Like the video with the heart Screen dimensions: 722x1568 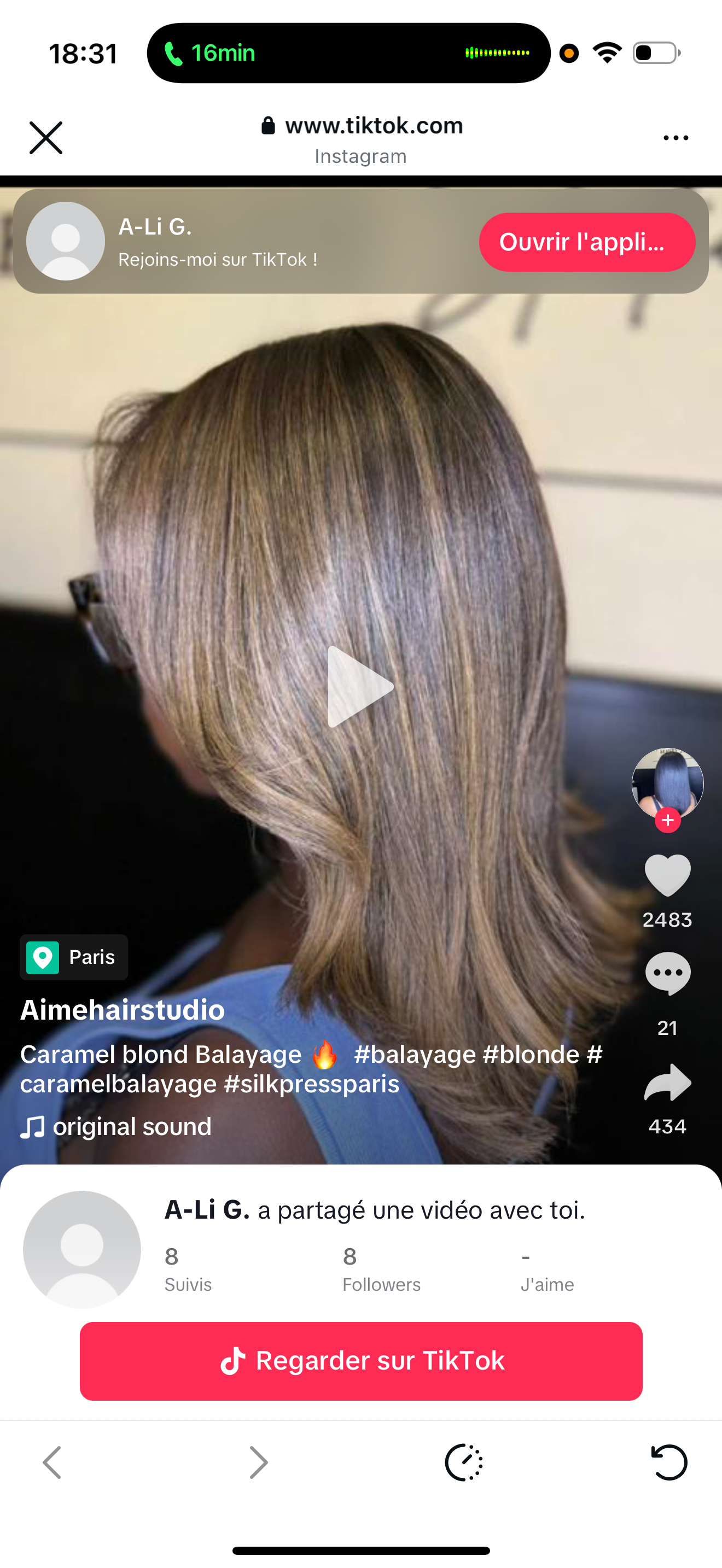point(667,875)
